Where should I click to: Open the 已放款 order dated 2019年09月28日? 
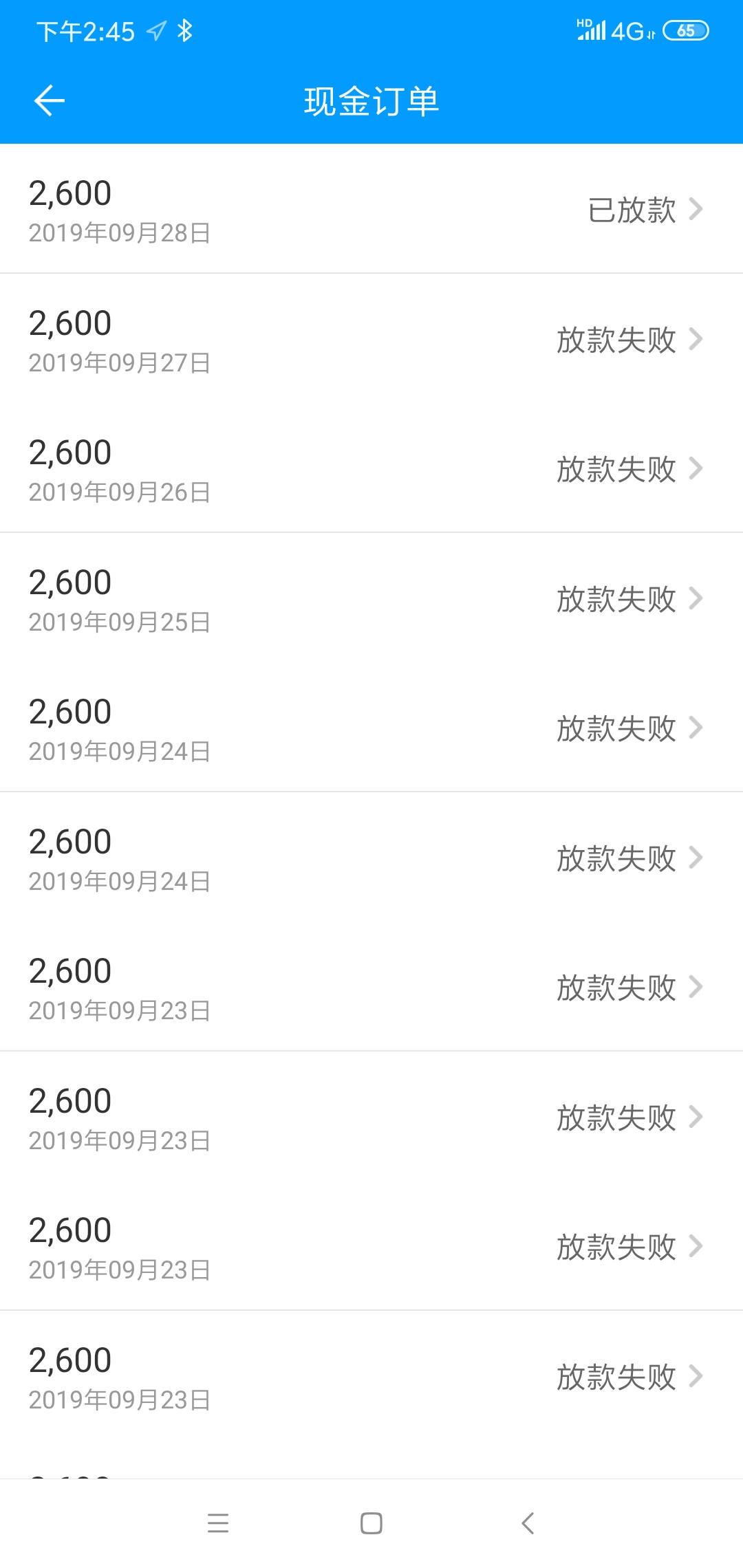pos(371,208)
